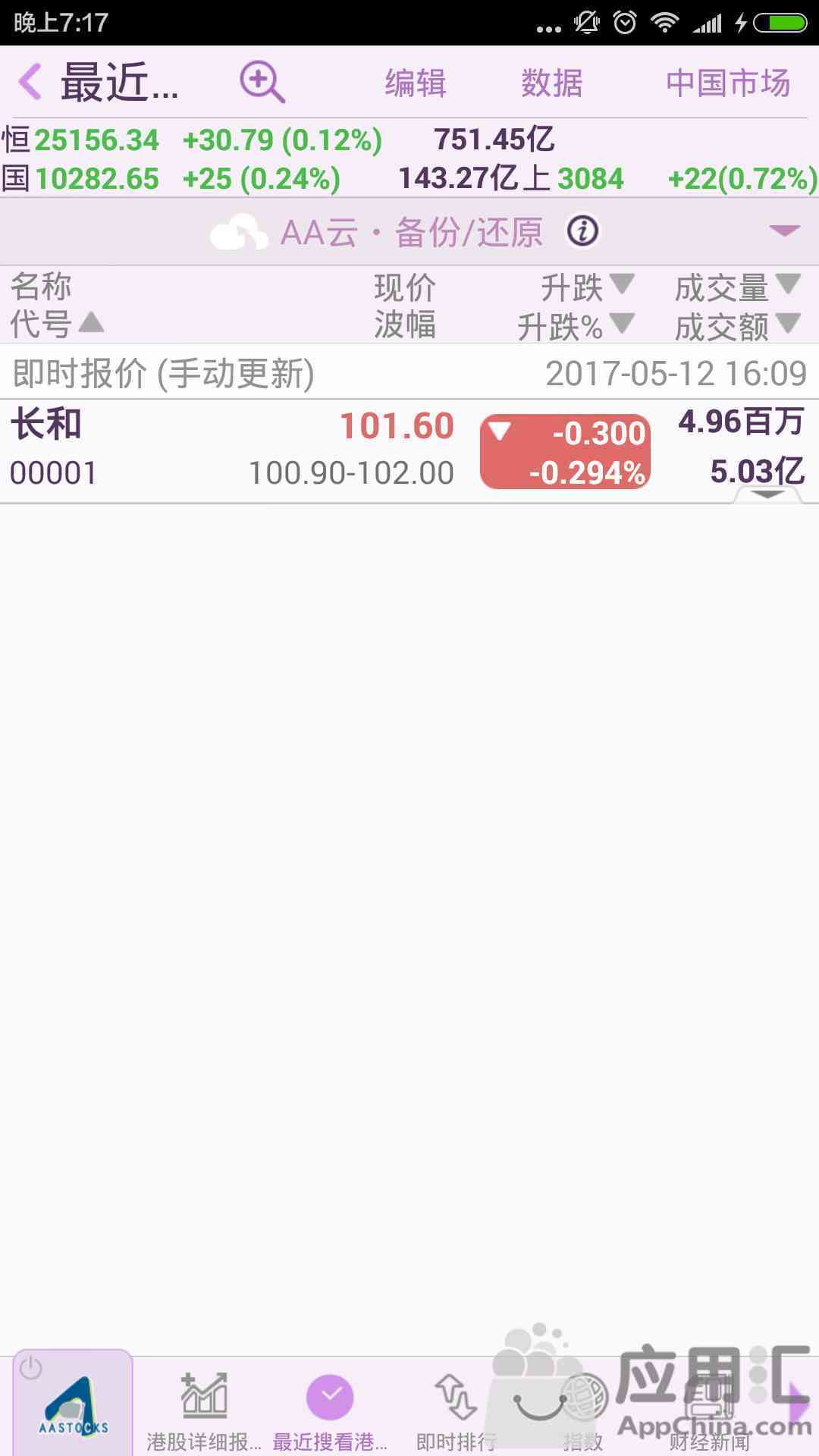819x1456 pixels.
Task: Open the AASTOCKS home tab
Action: click(x=73, y=1404)
